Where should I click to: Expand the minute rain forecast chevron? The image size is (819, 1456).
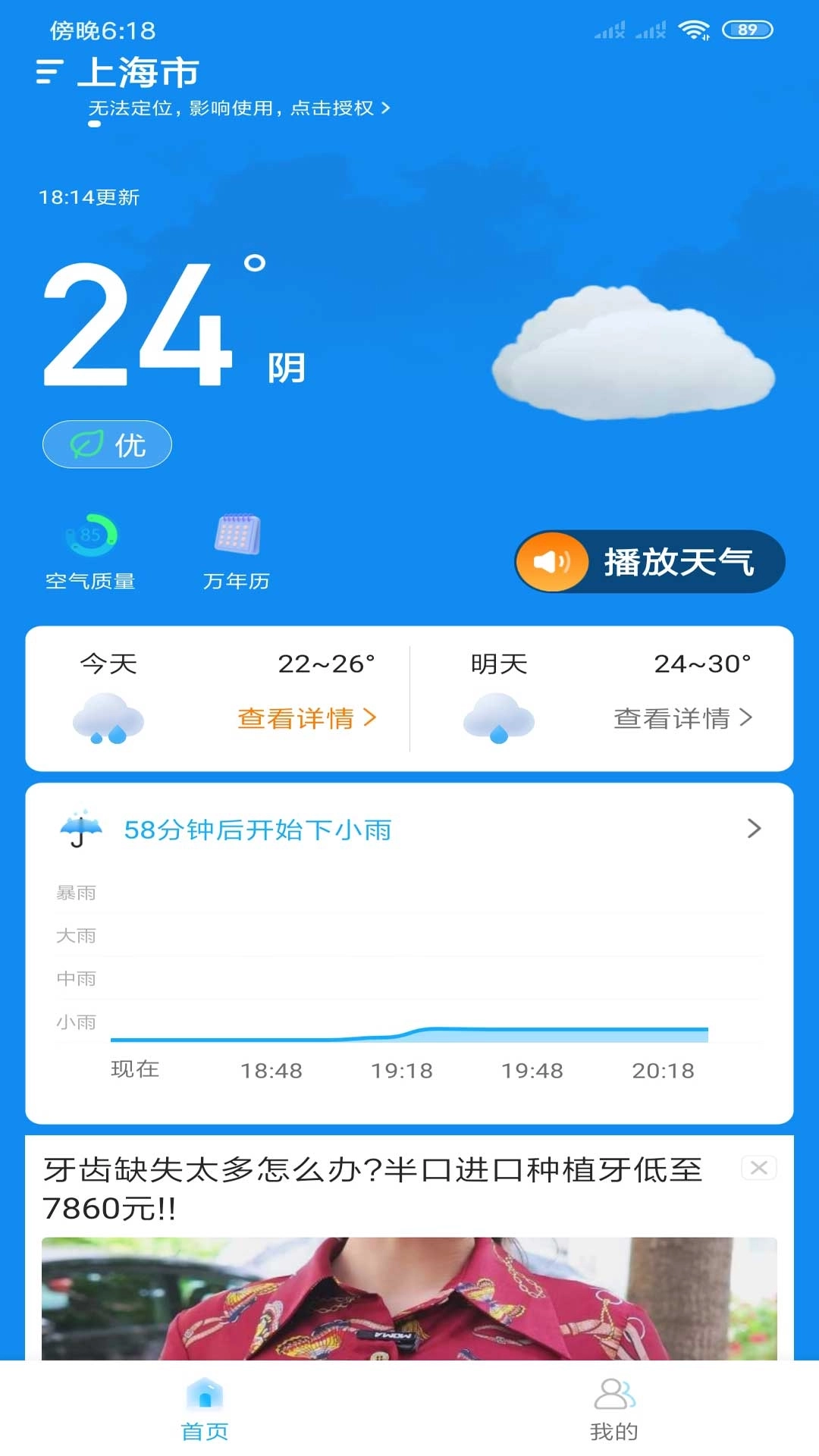754,829
